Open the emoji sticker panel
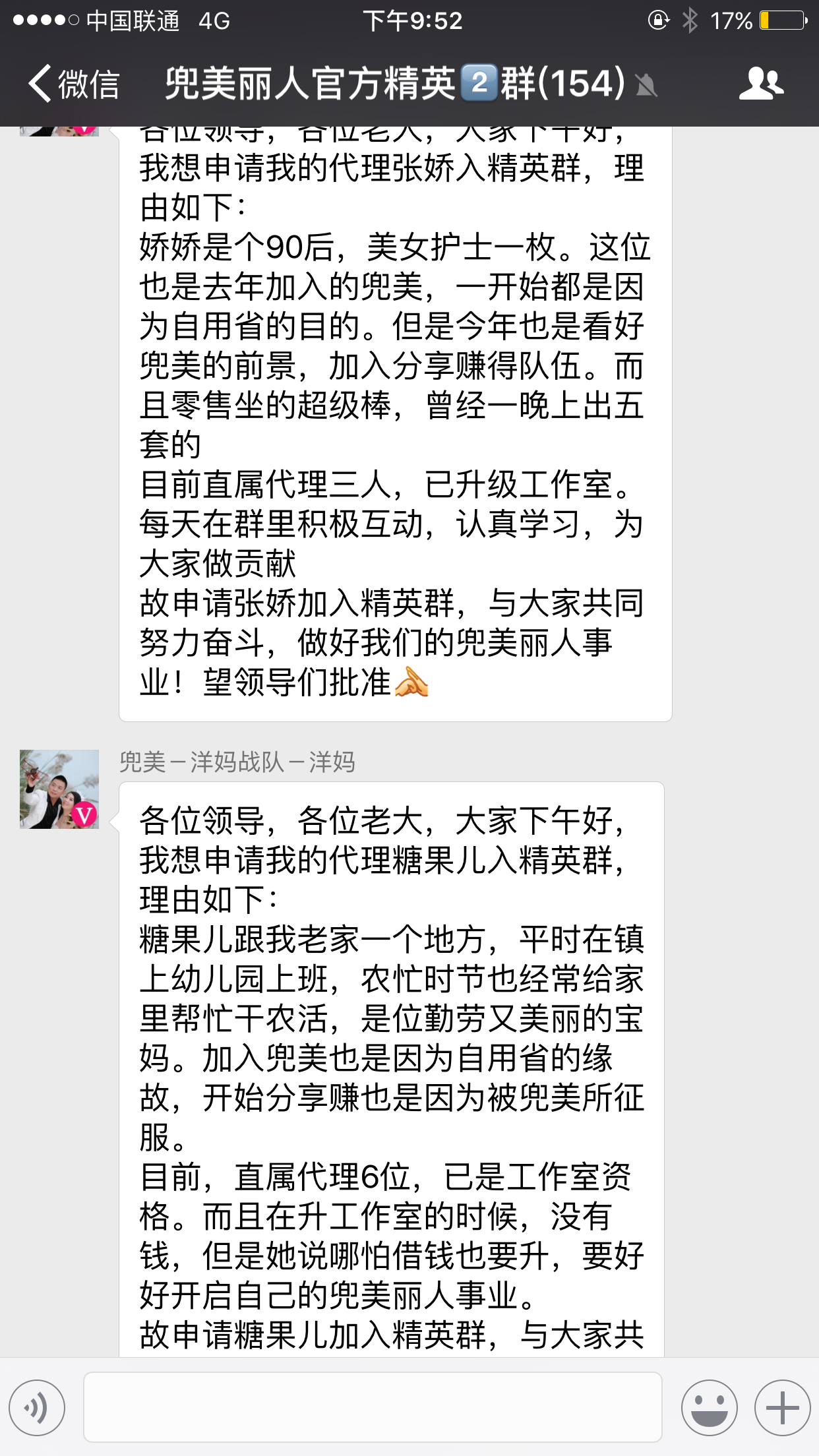819x1456 pixels. point(709,1408)
